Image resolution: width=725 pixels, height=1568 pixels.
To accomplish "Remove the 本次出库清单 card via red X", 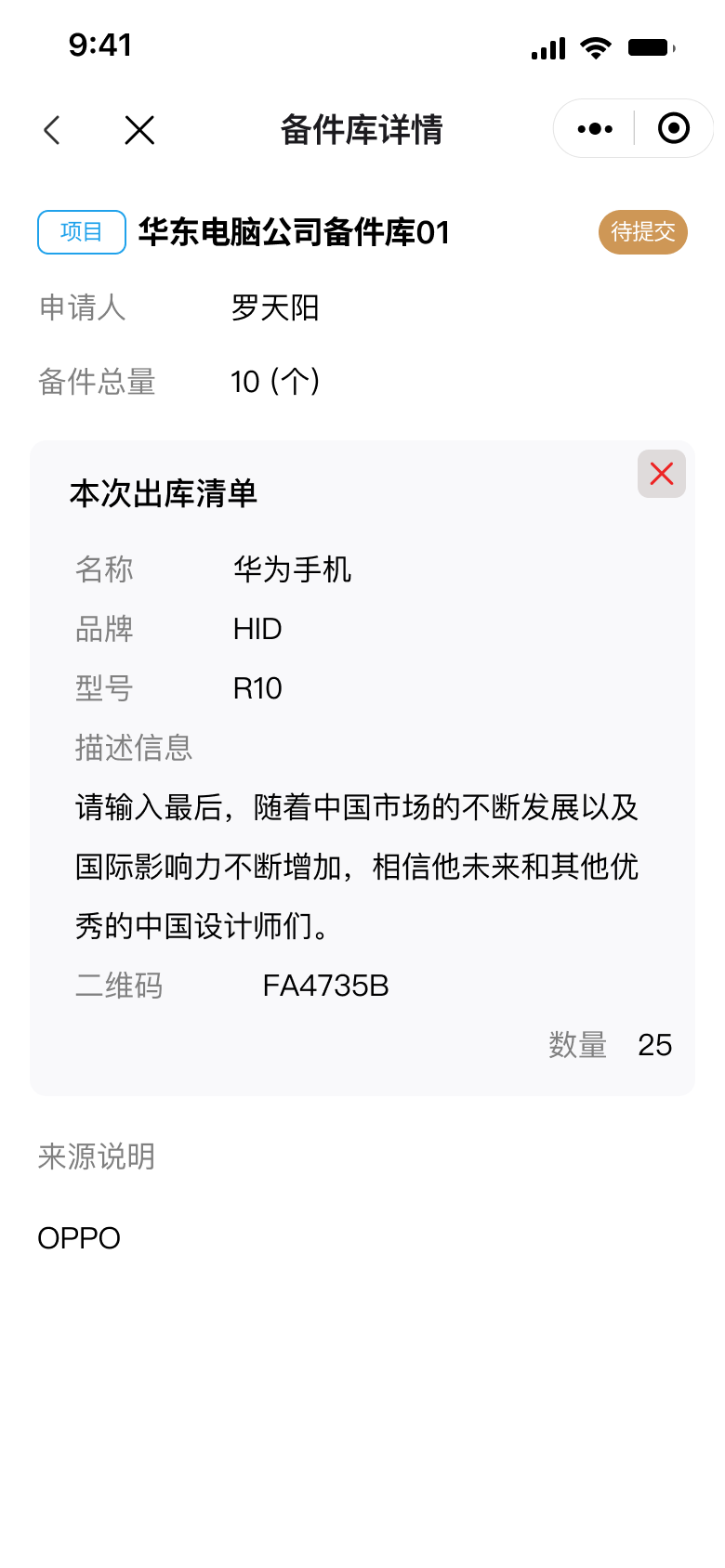I will [662, 474].
